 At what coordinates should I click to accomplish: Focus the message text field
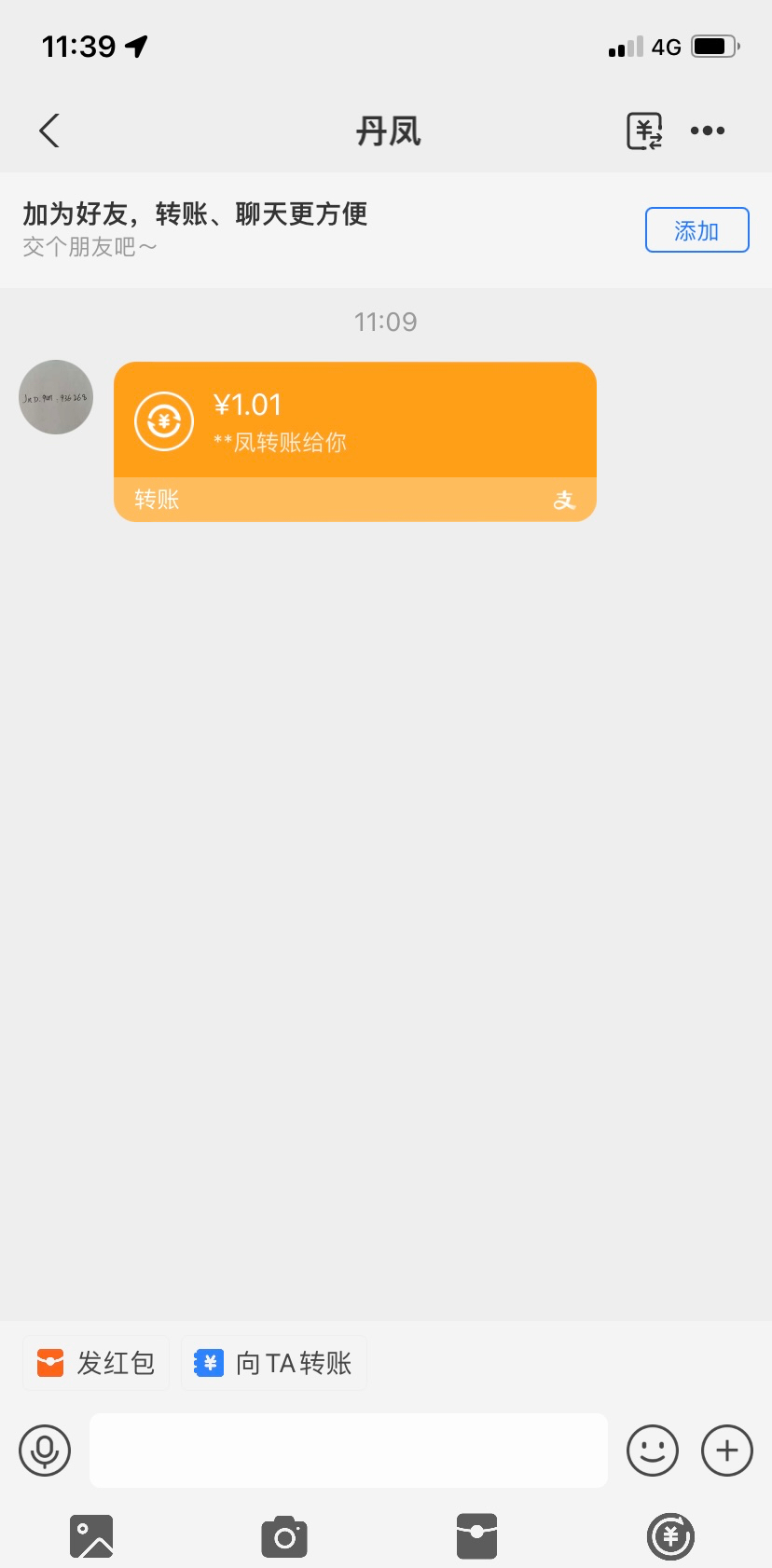[x=349, y=1451]
